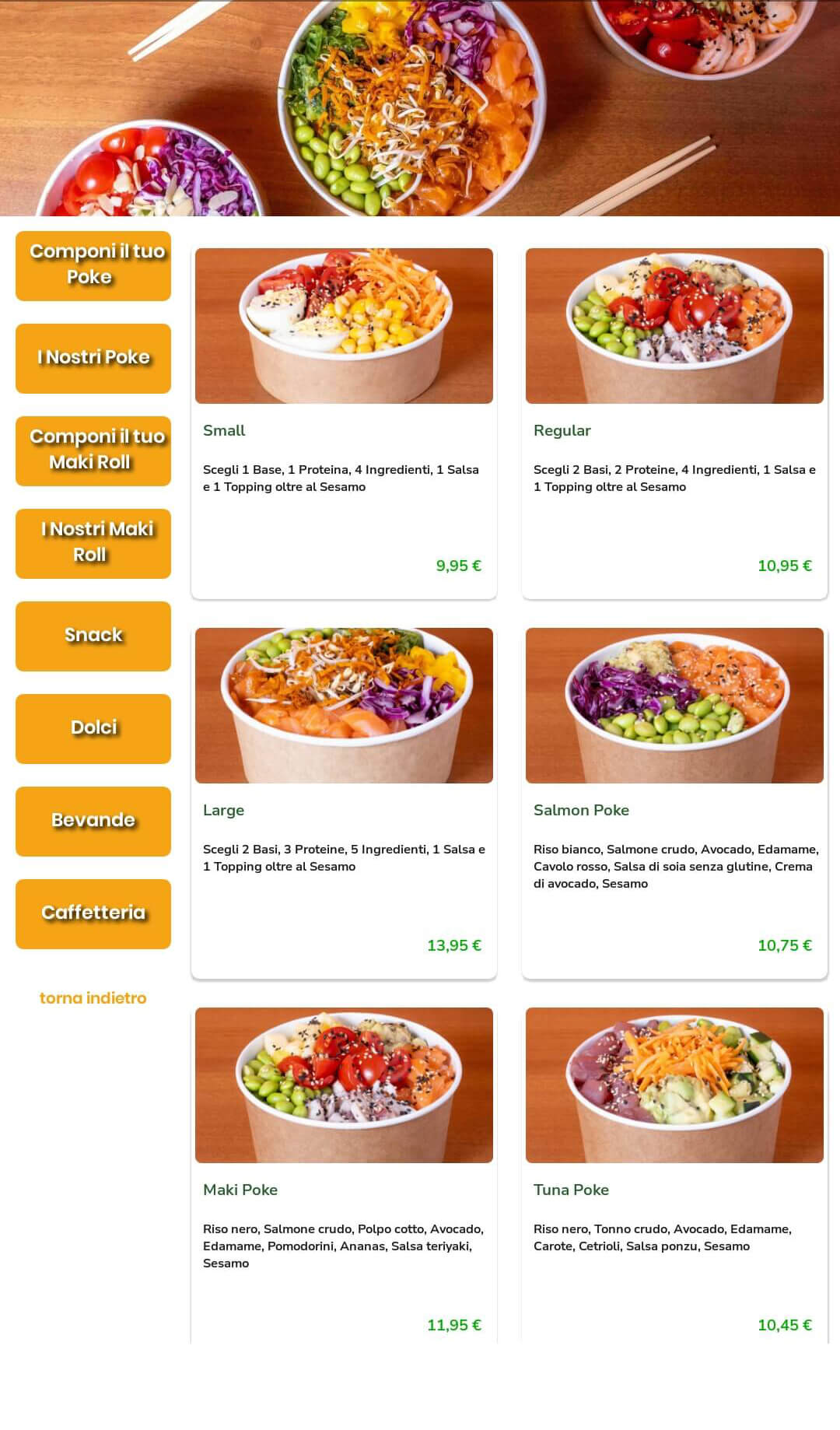Screen dimensions: 840x1430
Task: Select I Nostri Poke category
Action: (93, 358)
